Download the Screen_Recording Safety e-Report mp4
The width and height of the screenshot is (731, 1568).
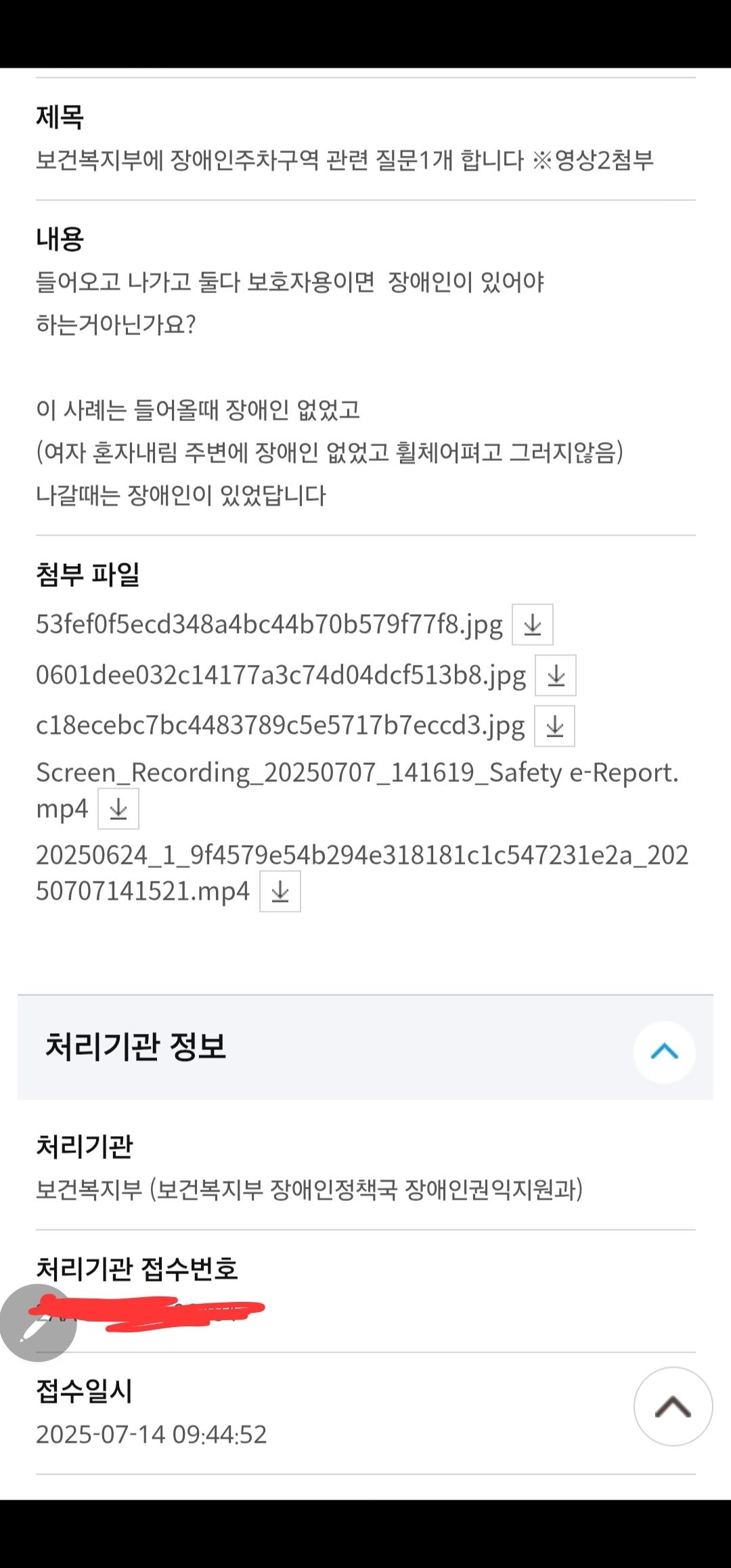click(118, 808)
